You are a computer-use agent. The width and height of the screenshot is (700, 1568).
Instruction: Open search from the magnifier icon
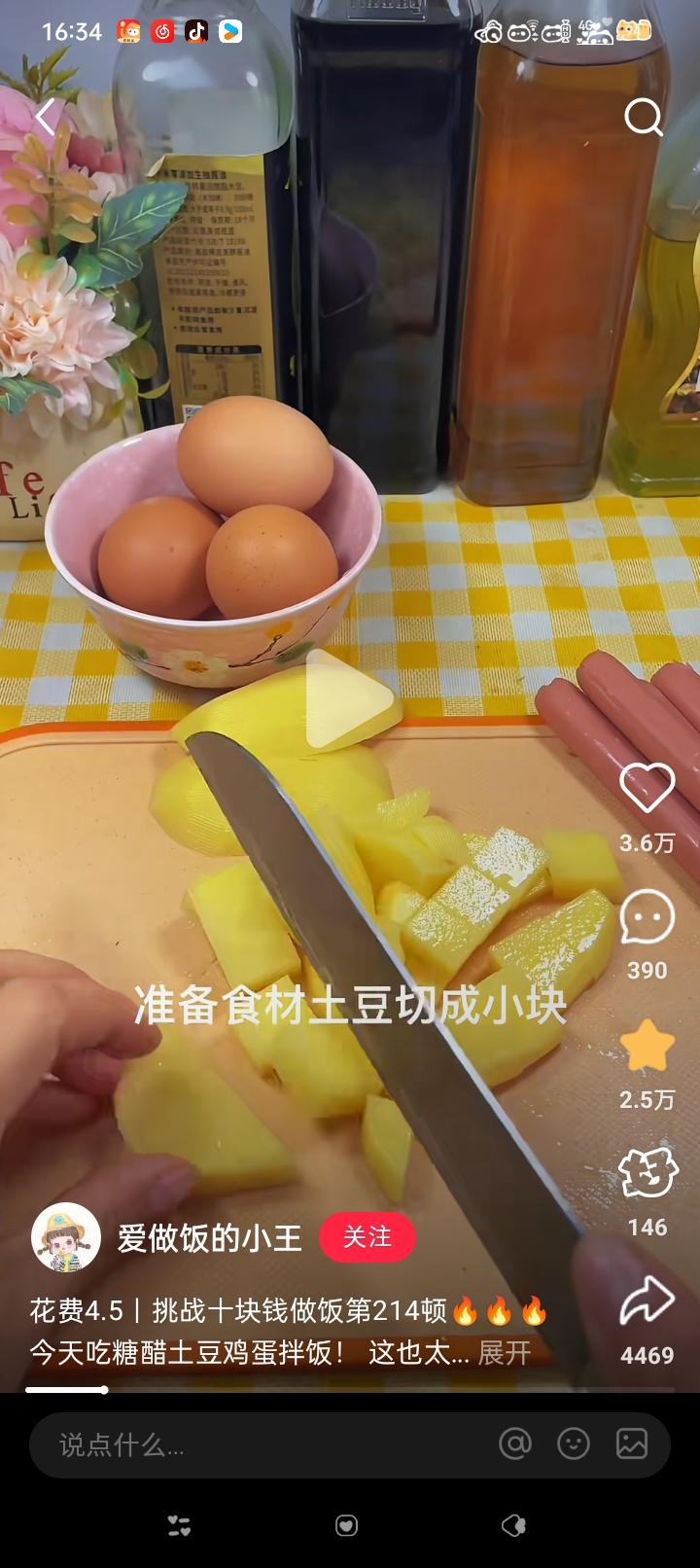644,118
